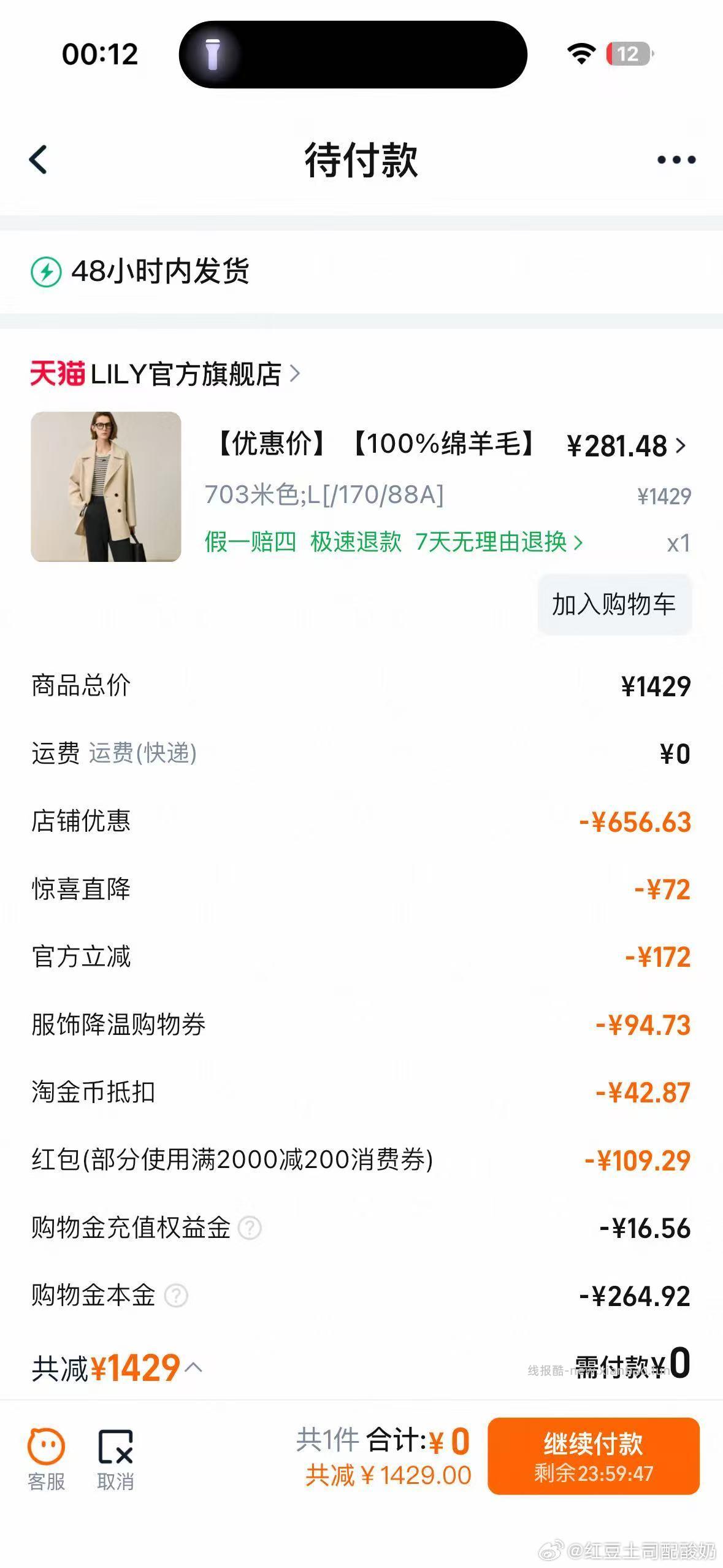The height and width of the screenshot is (1568, 723).
Task: Tap 继续付款 to continue payment
Action: click(x=593, y=1456)
